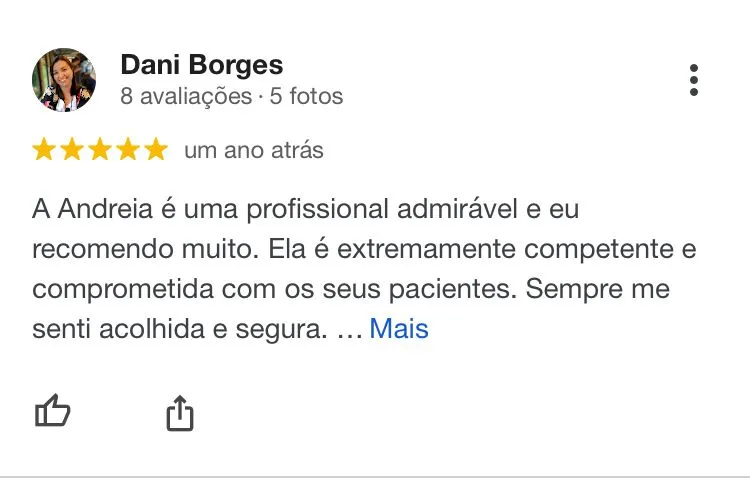Image resolution: width=750 pixels, height=482 pixels.
Task: Open the overflow menu on Dani Borges' review
Action: [694, 80]
